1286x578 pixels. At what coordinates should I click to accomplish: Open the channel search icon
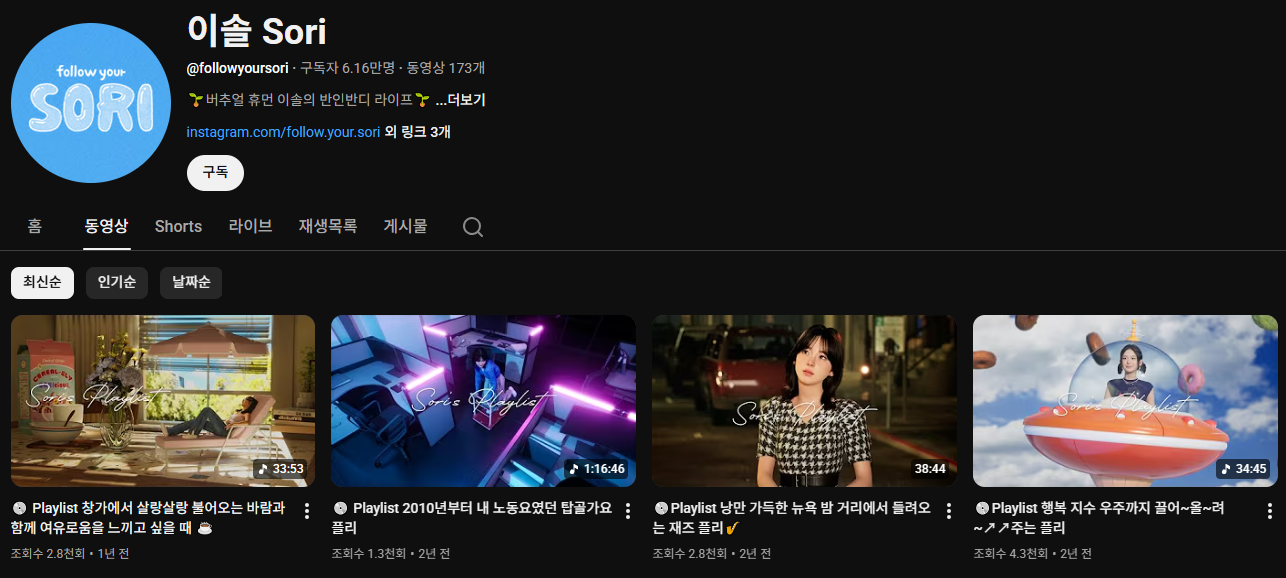click(x=473, y=227)
